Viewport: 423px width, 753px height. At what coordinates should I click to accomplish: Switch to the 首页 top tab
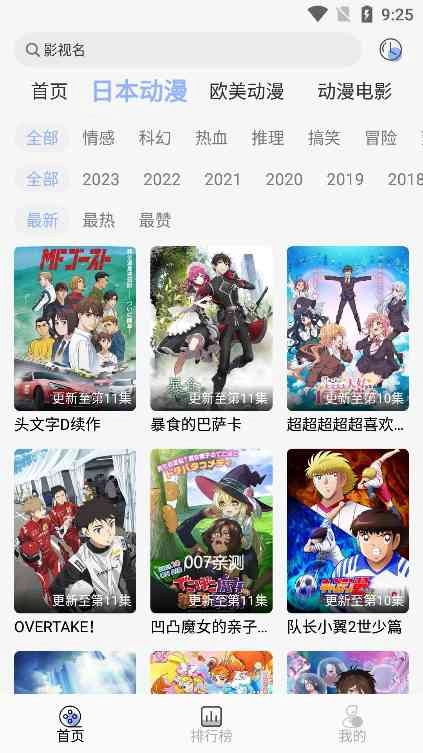[x=49, y=91]
